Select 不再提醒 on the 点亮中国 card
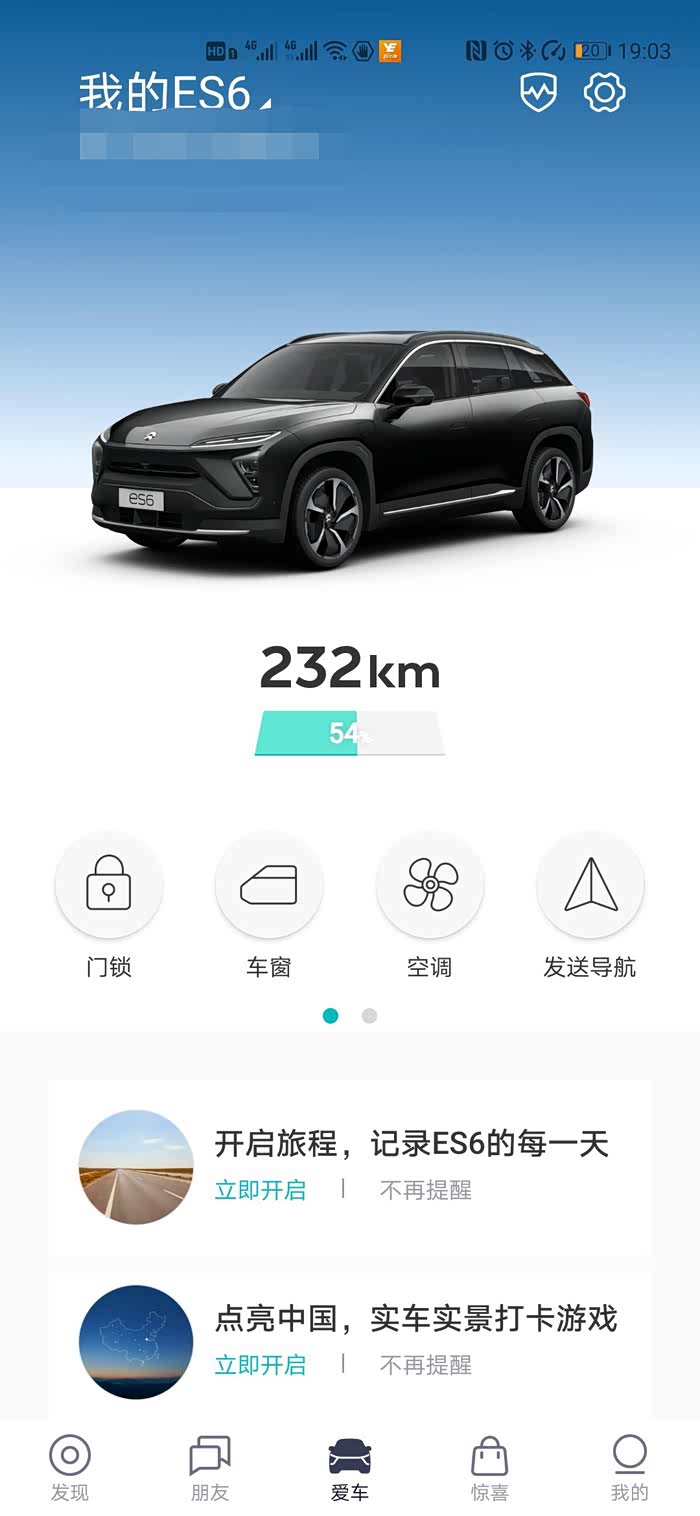Viewport: 700px width, 1516px height. click(x=425, y=1365)
